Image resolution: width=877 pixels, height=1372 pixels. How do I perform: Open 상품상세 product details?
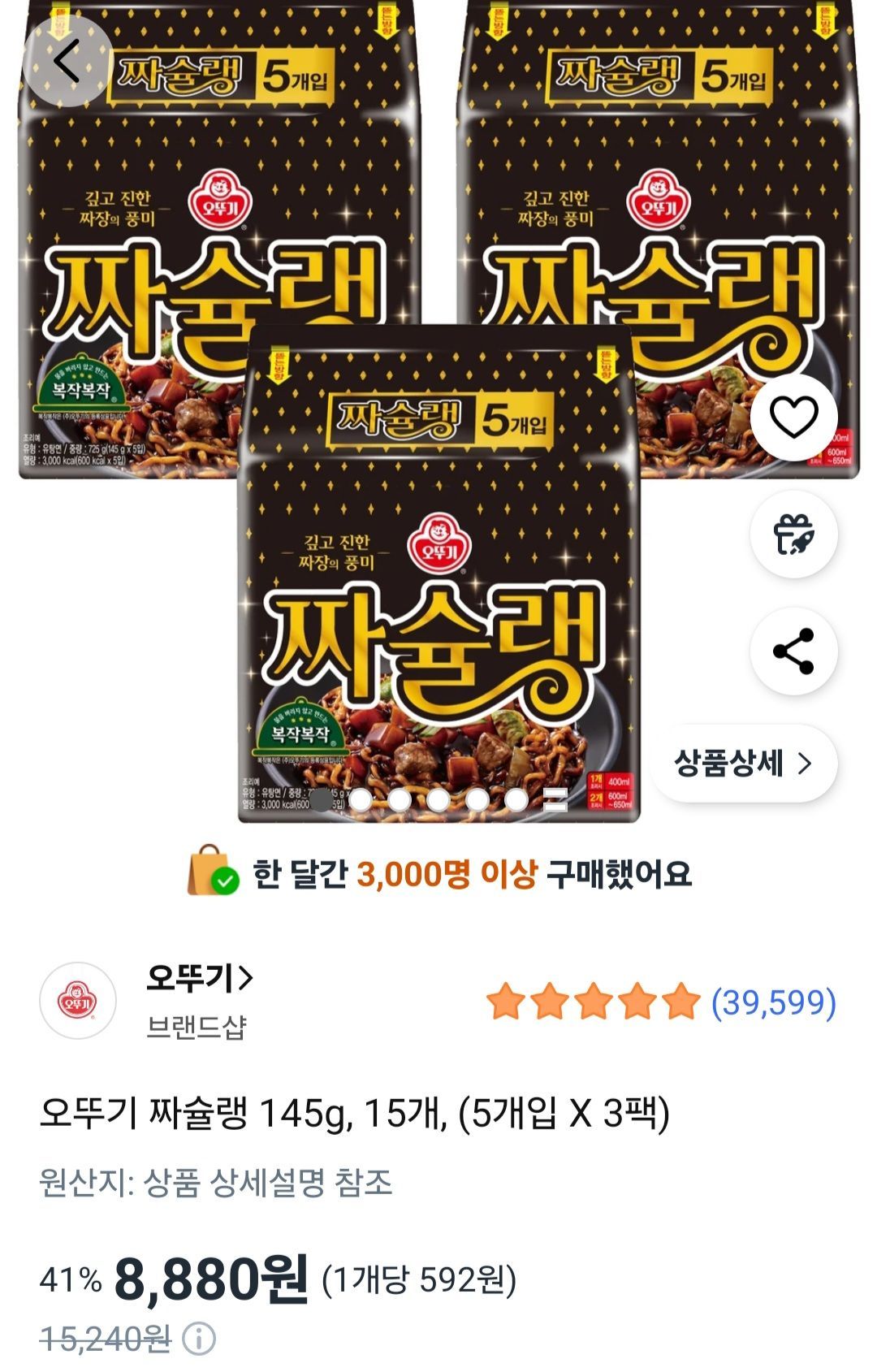[x=743, y=764]
